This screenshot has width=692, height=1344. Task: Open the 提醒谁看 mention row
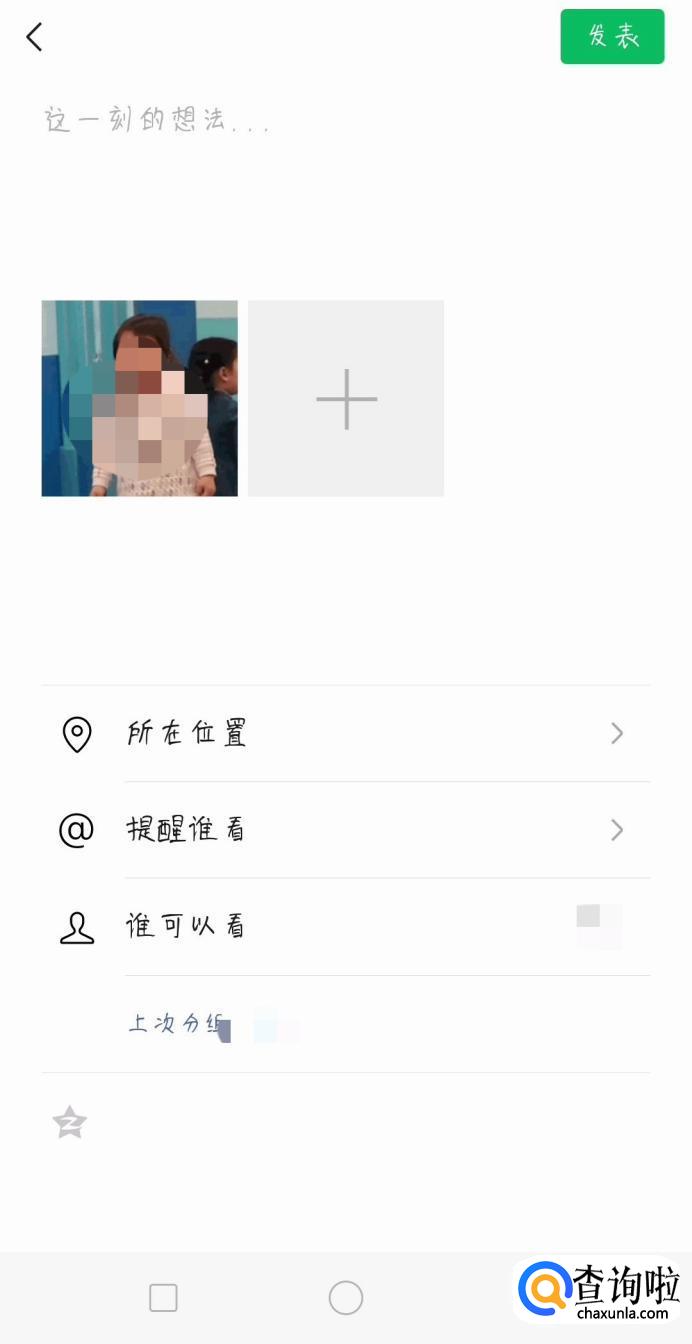(346, 830)
